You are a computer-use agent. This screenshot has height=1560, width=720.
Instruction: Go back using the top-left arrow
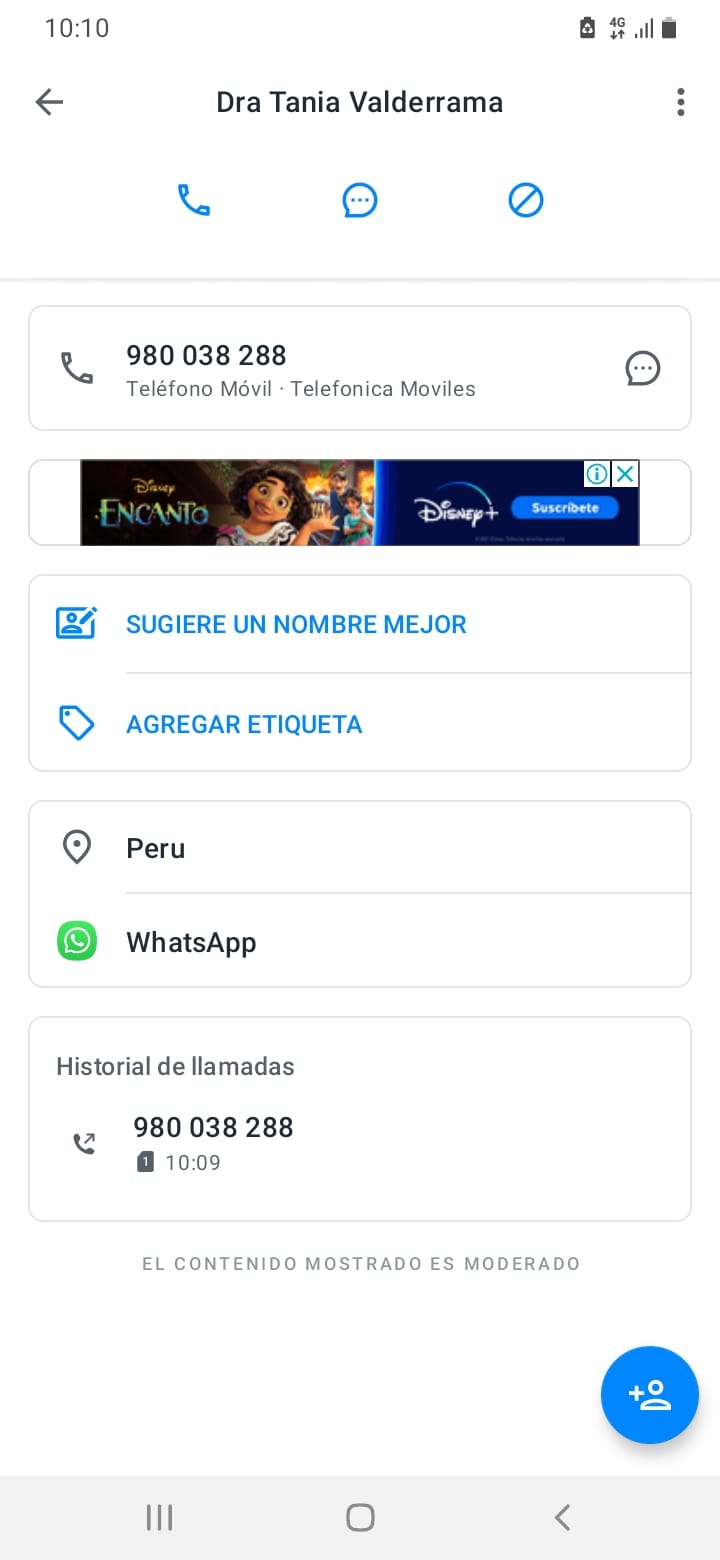pos(49,102)
